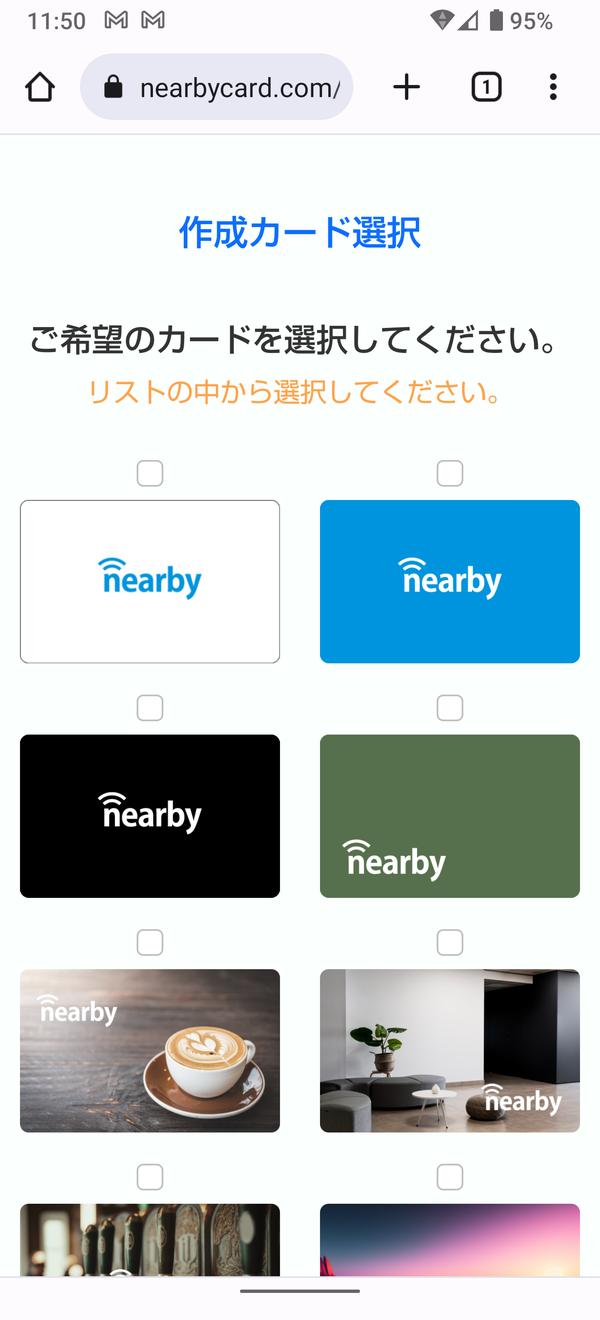This screenshot has width=600, height=1320.
Task: Check the box above the black nearby card
Action: [150, 708]
